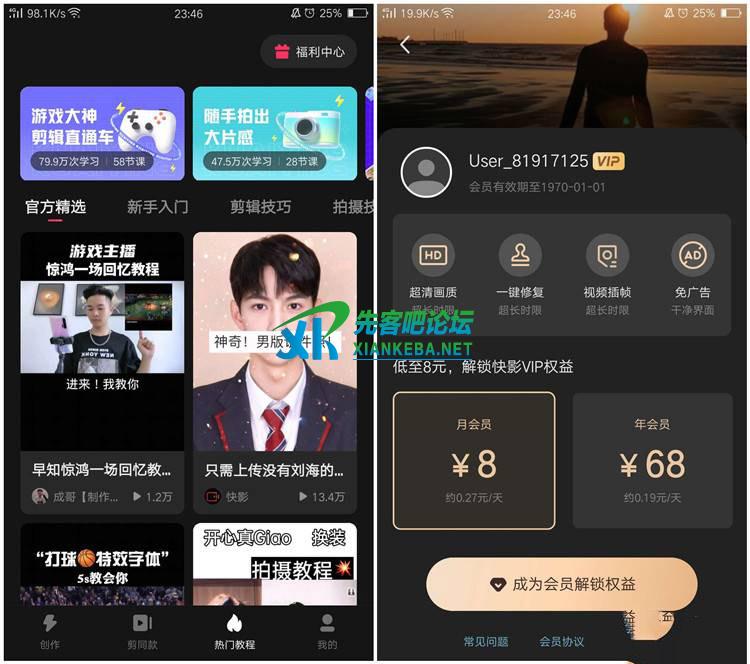Select the 官方精选 tab
This screenshot has height=664, width=750.
tap(55, 207)
